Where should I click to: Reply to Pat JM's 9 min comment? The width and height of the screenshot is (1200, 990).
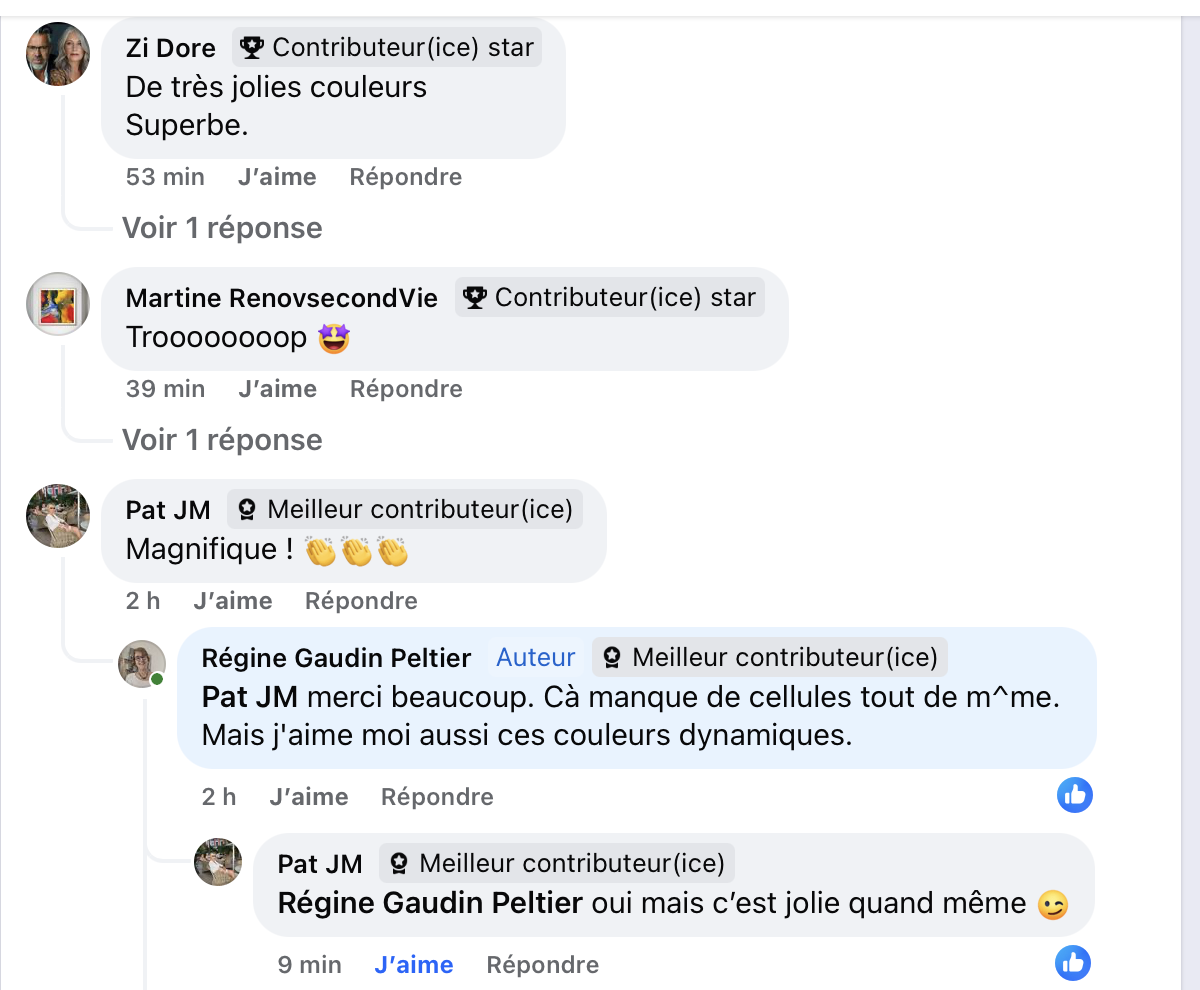(542, 965)
